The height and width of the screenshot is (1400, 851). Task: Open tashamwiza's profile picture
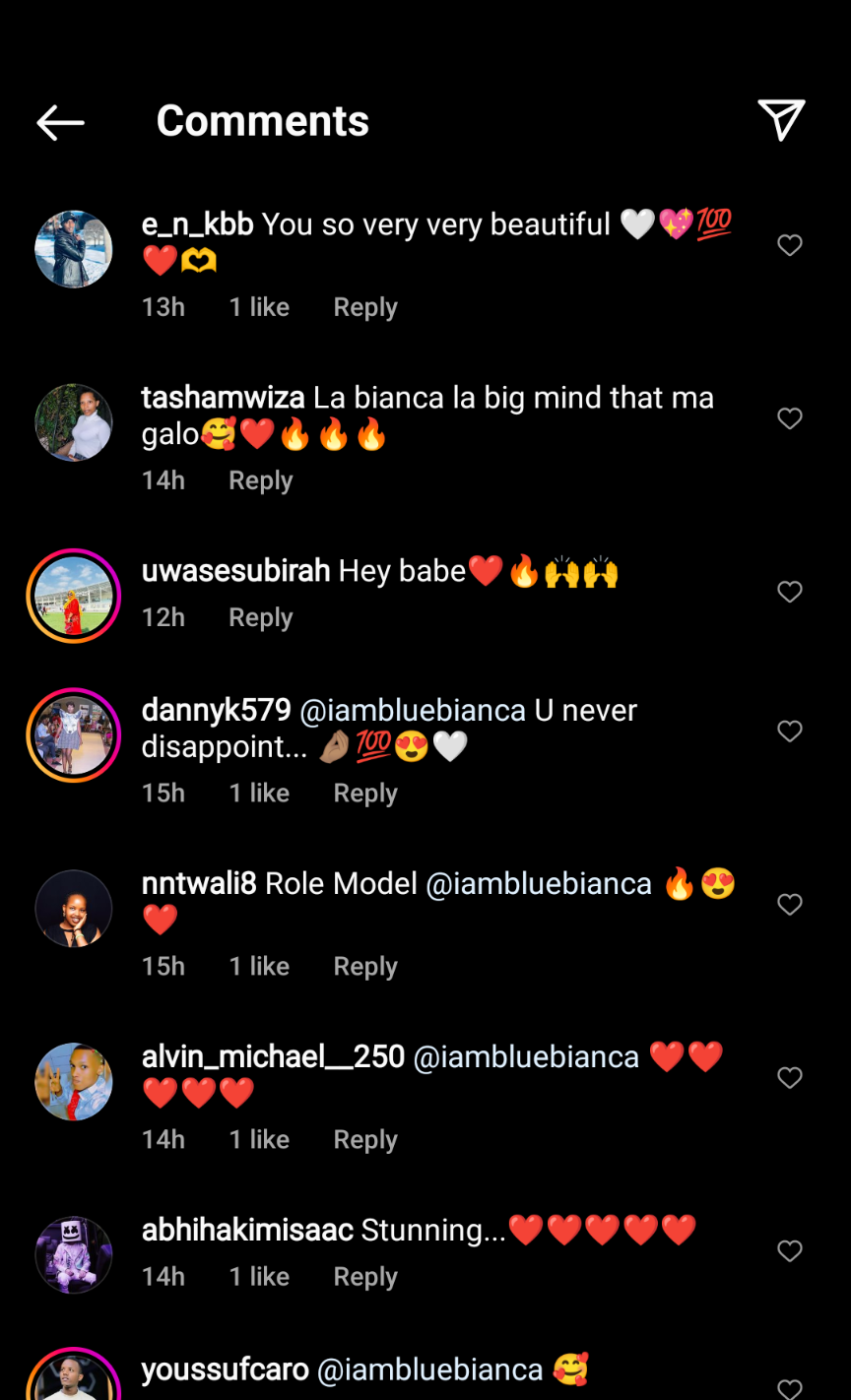[x=74, y=422]
